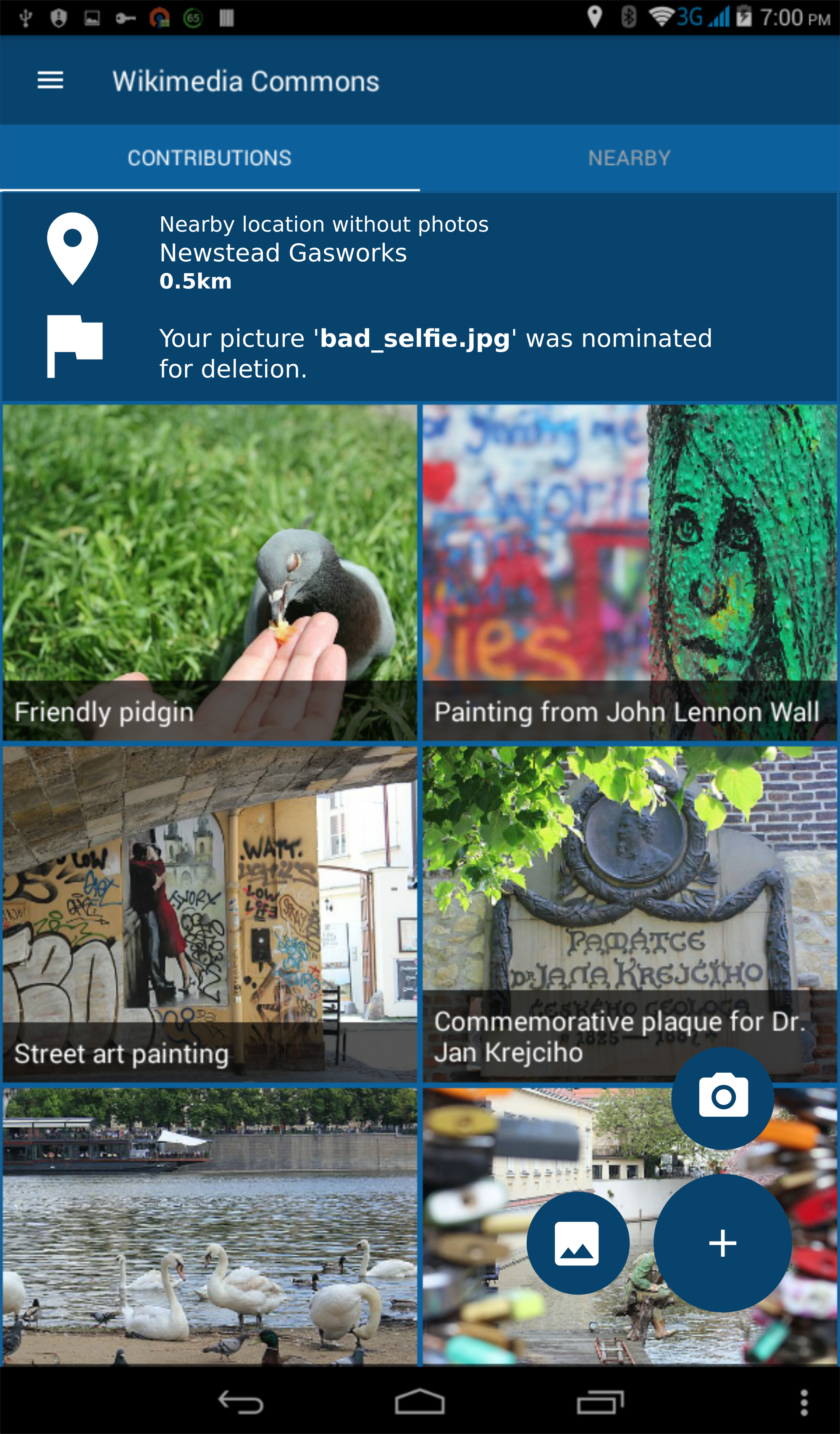Open the three-dot system menu
840x1434 pixels.
coord(803,1402)
